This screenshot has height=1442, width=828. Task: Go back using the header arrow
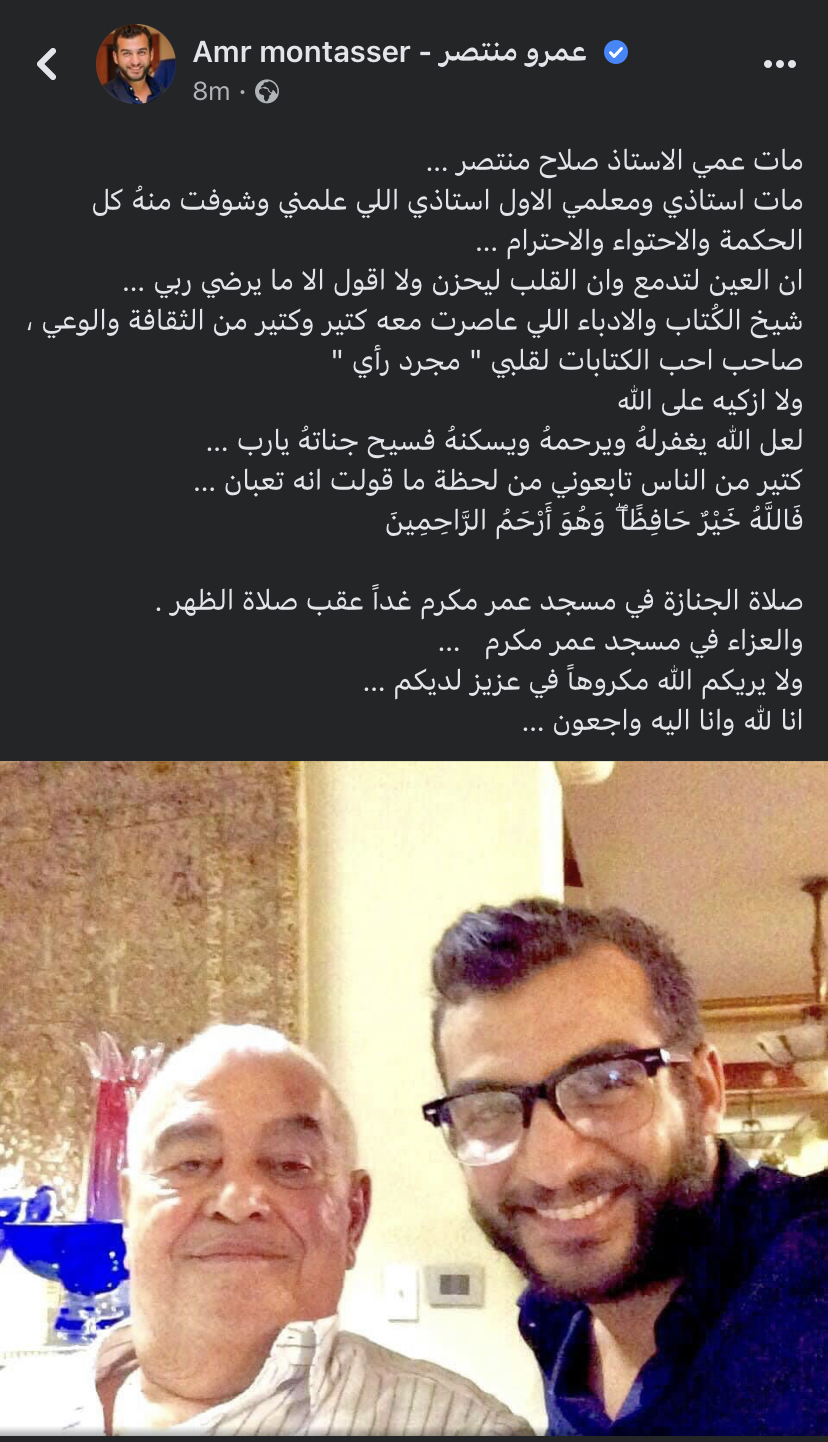pyautogui.click(x=47, y=65)
